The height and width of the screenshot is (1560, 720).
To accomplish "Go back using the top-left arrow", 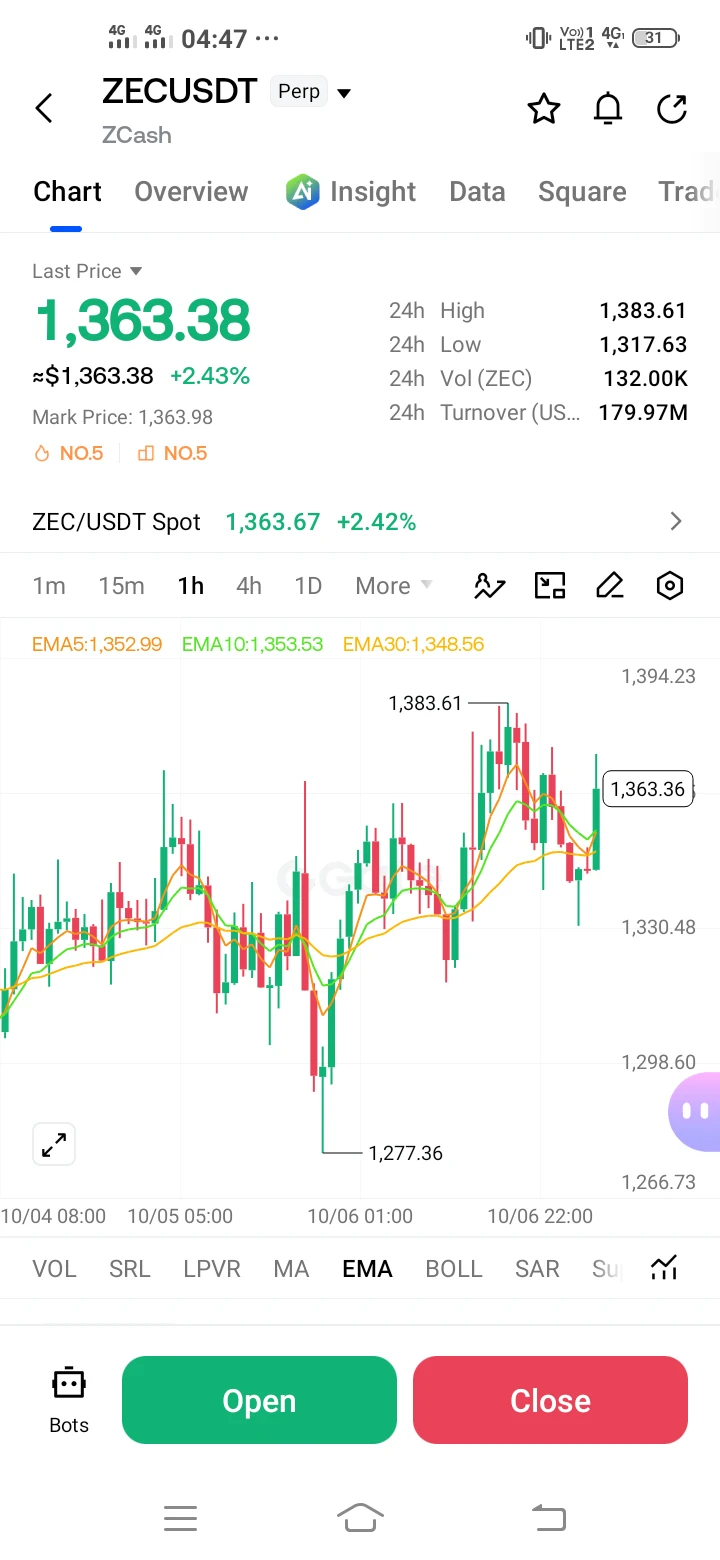I will (43, 108).
